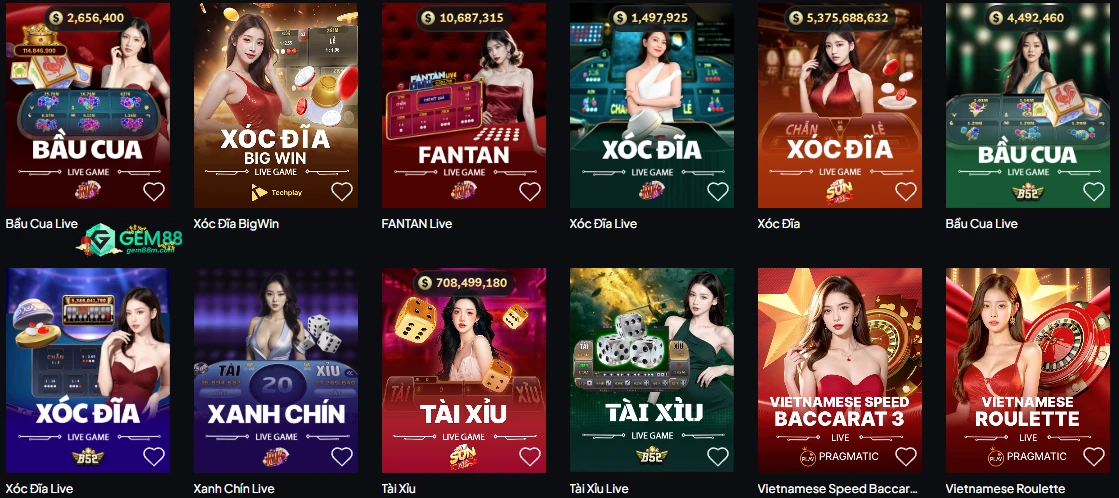Add Xóc Đĩa BigWin to favorites

click(342, 192)
